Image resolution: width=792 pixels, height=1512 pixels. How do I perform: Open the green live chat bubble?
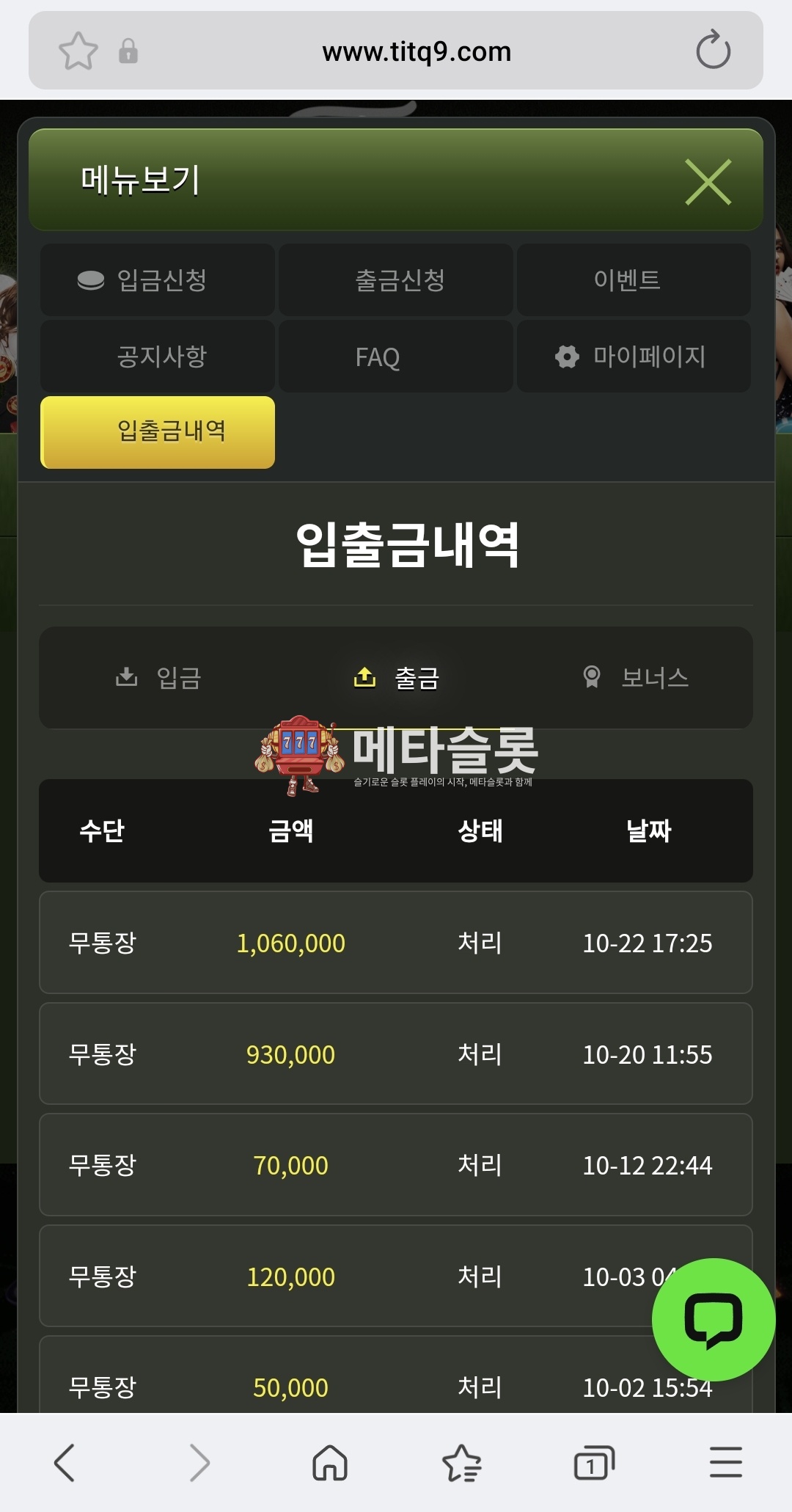pyautogui.click(x=713, y=1319)
